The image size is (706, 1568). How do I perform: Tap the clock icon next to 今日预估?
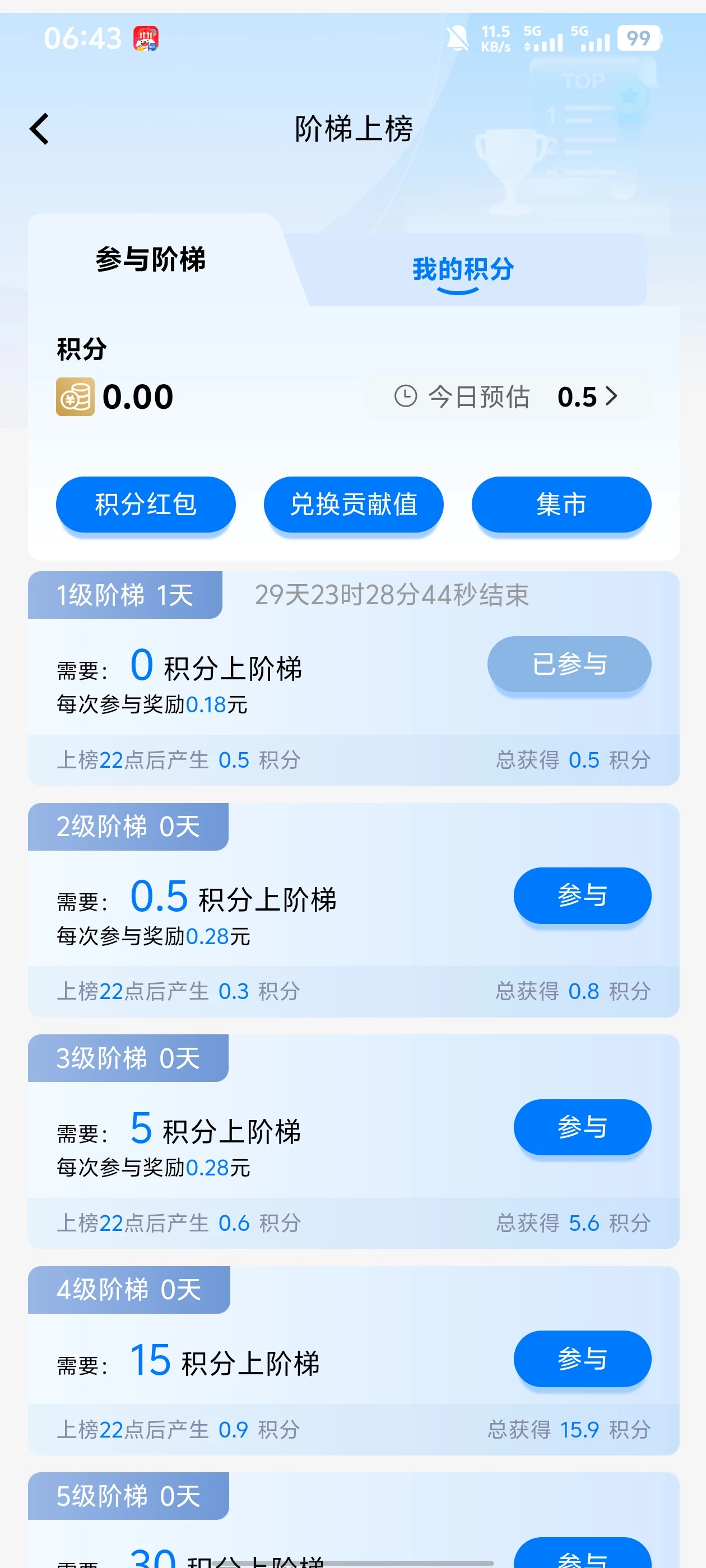point(405,396)
